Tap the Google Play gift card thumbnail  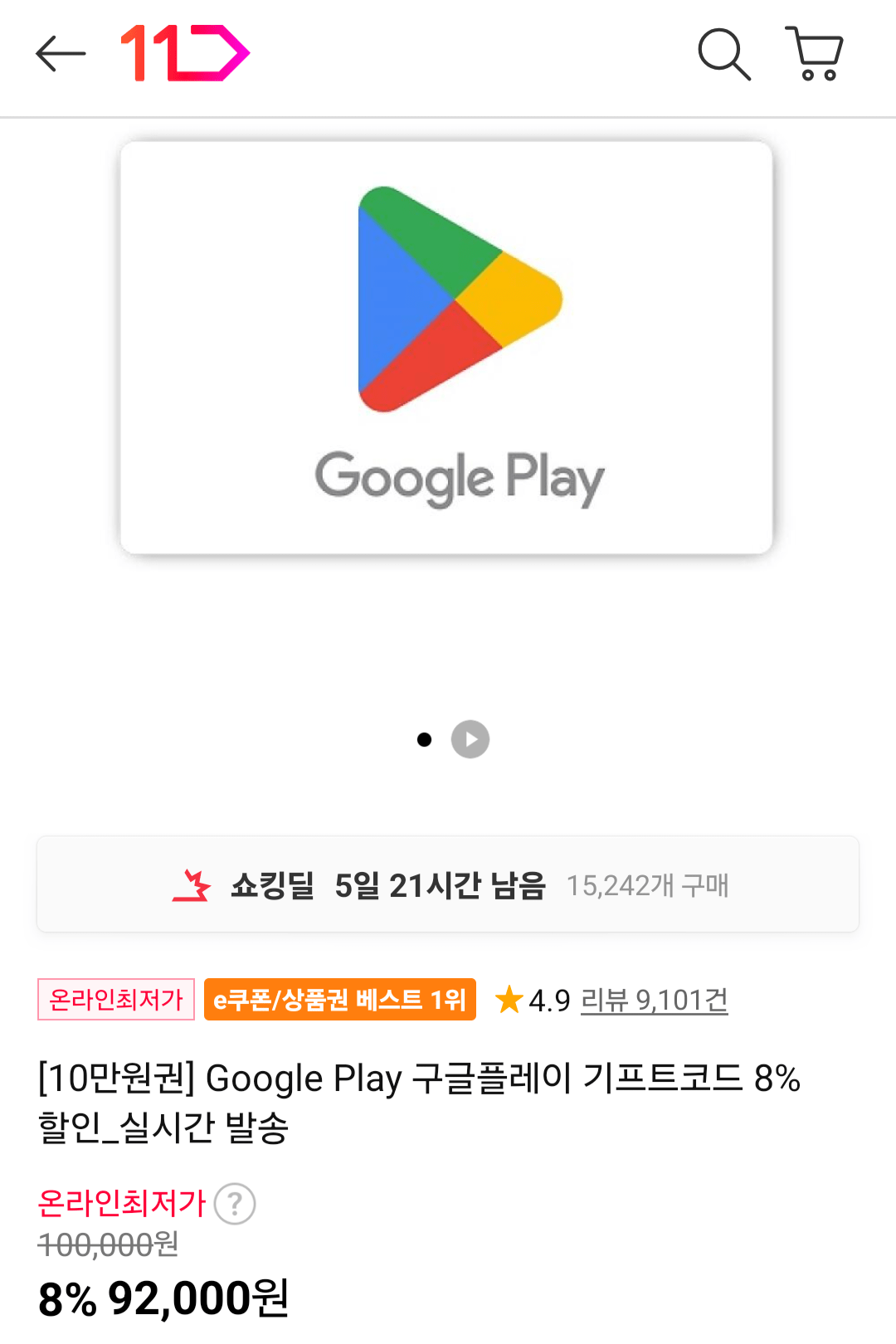click(x=448, y=348)
